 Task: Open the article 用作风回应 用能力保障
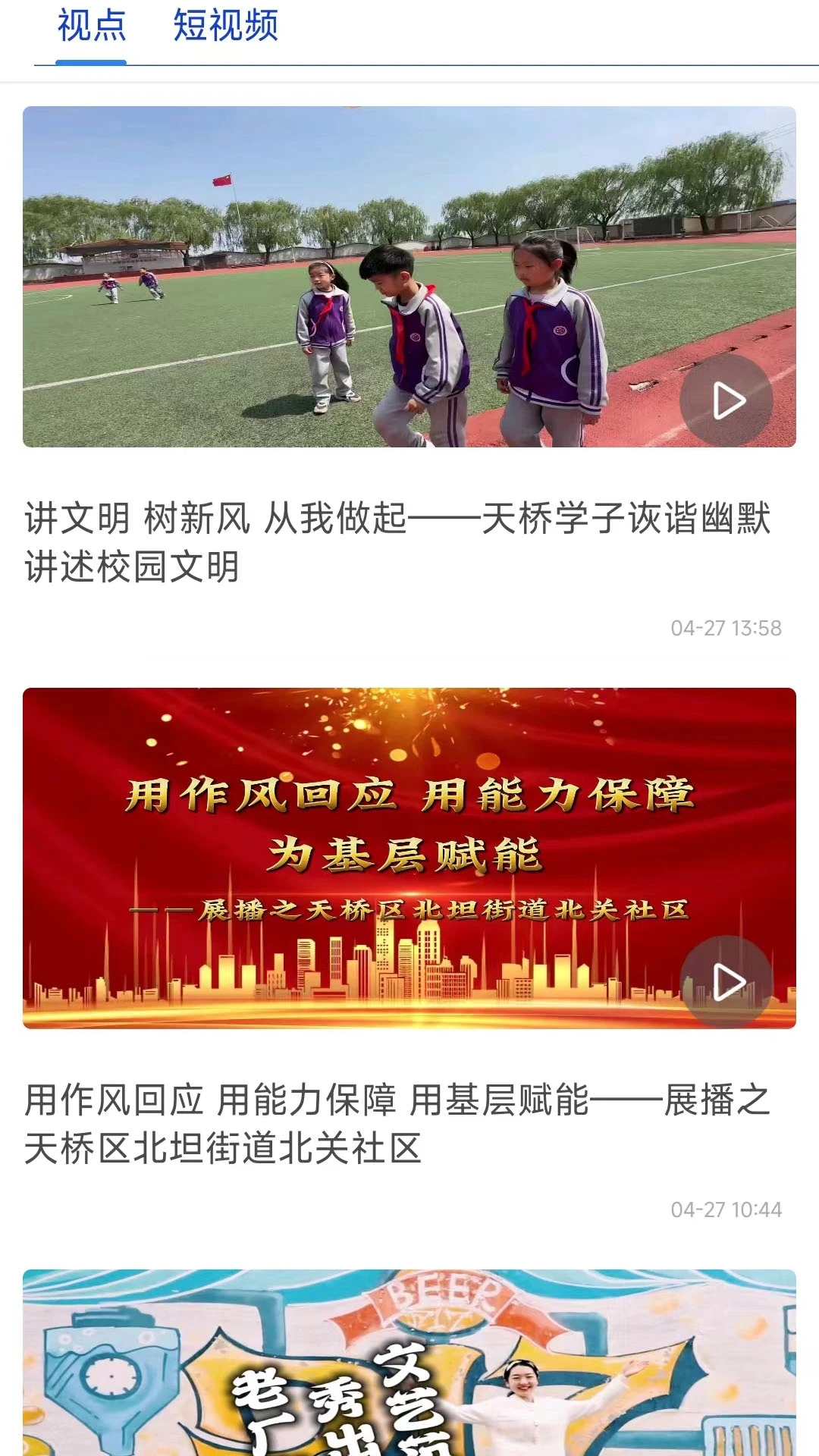[x=397, y=1124]
